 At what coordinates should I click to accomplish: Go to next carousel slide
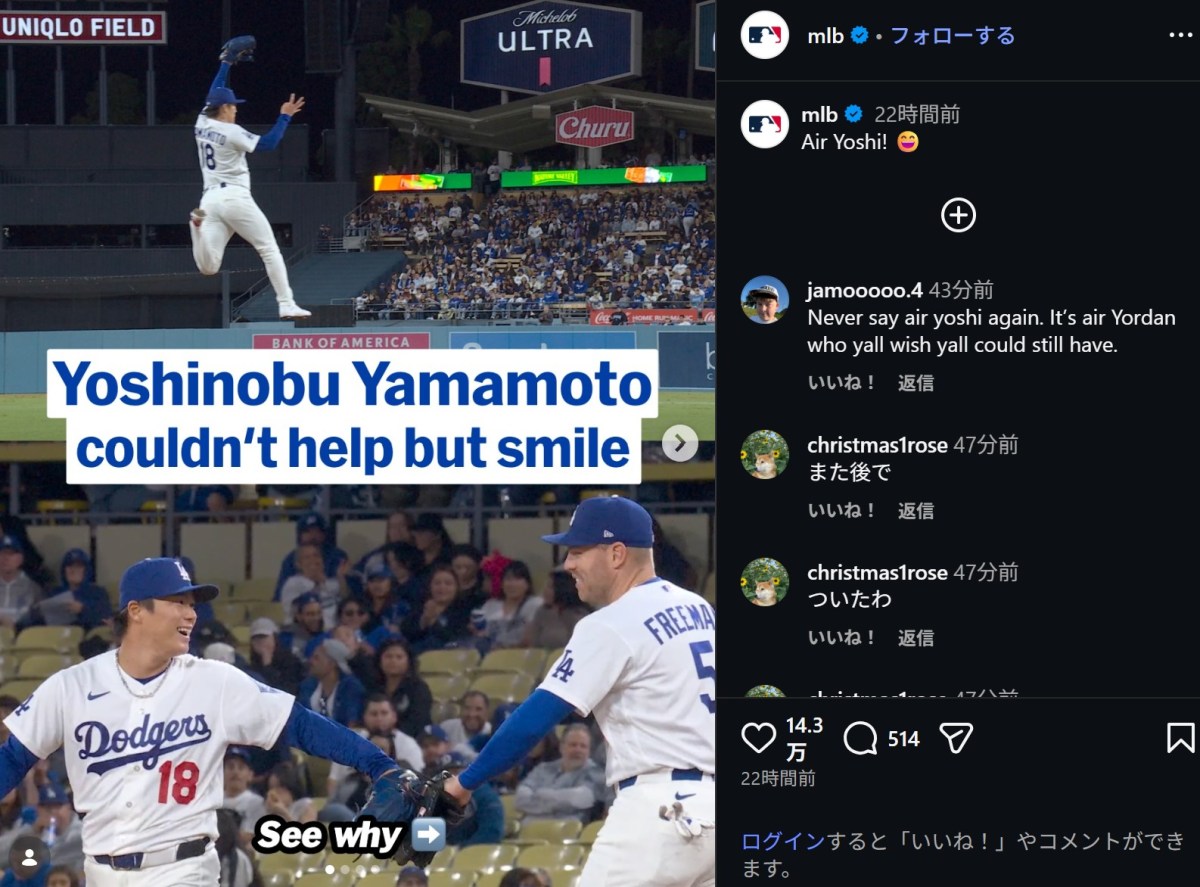tap(679, 443)
